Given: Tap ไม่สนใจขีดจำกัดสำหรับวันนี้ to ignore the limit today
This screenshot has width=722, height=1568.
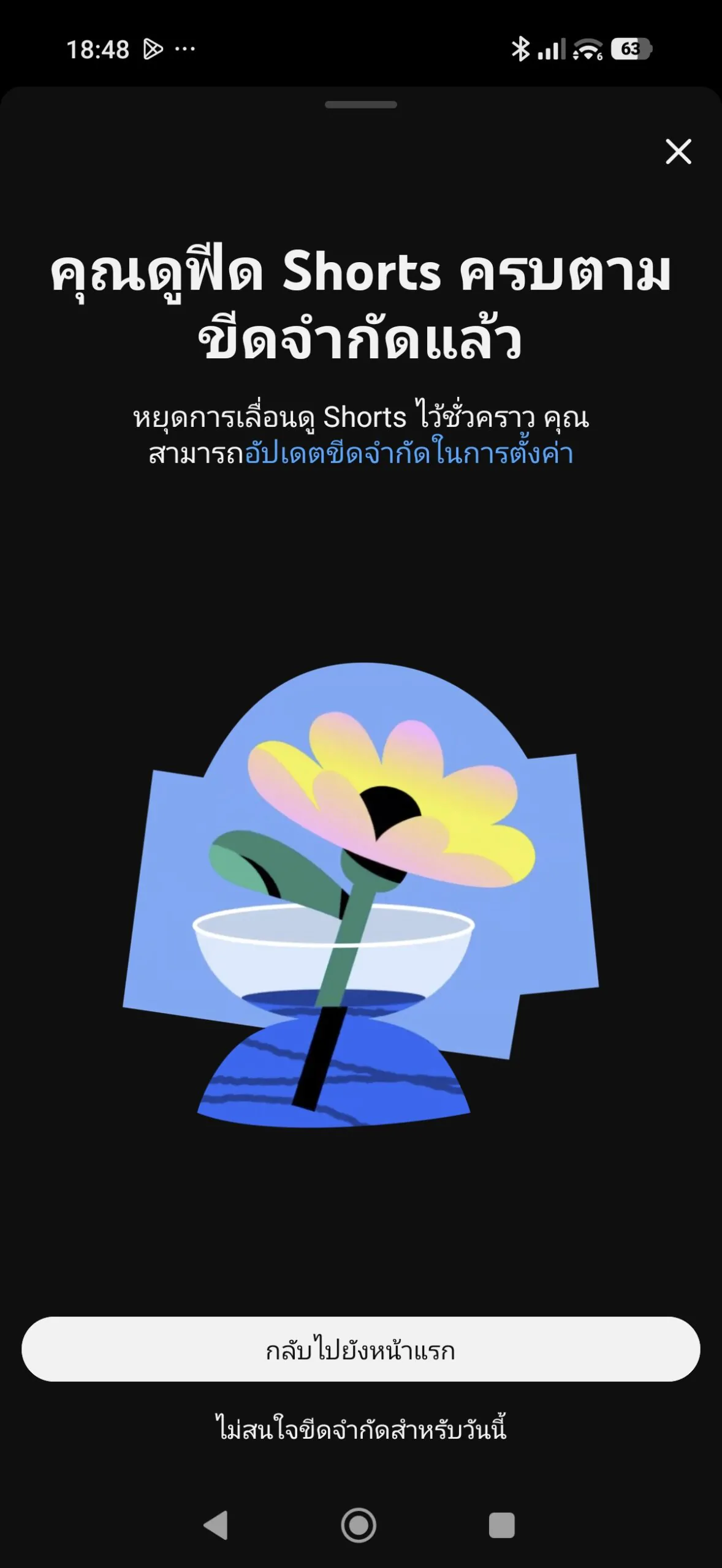Looking at the screenshot, I should [x=360, y=1428].
